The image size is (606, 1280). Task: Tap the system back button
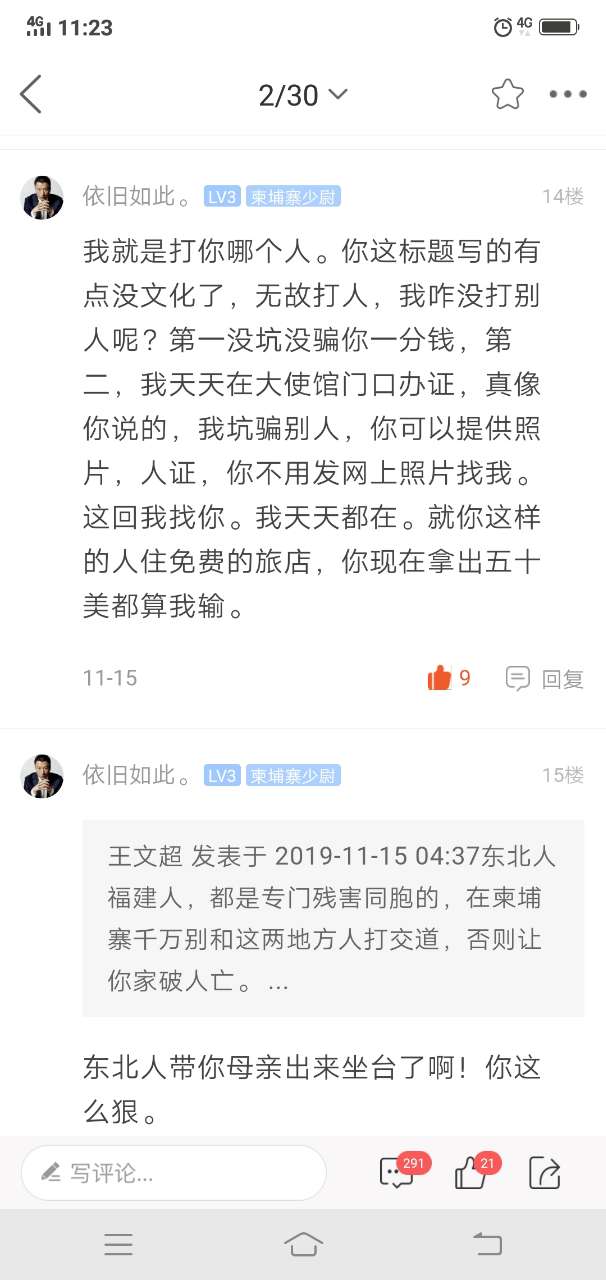pos(487,1244)
